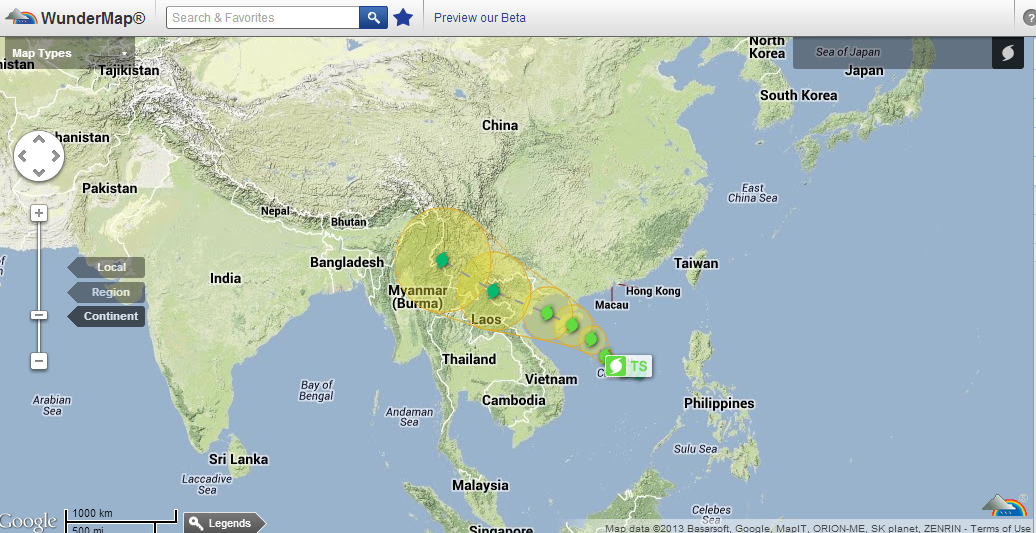Focus the Search & Favorites field

point(262,18)
